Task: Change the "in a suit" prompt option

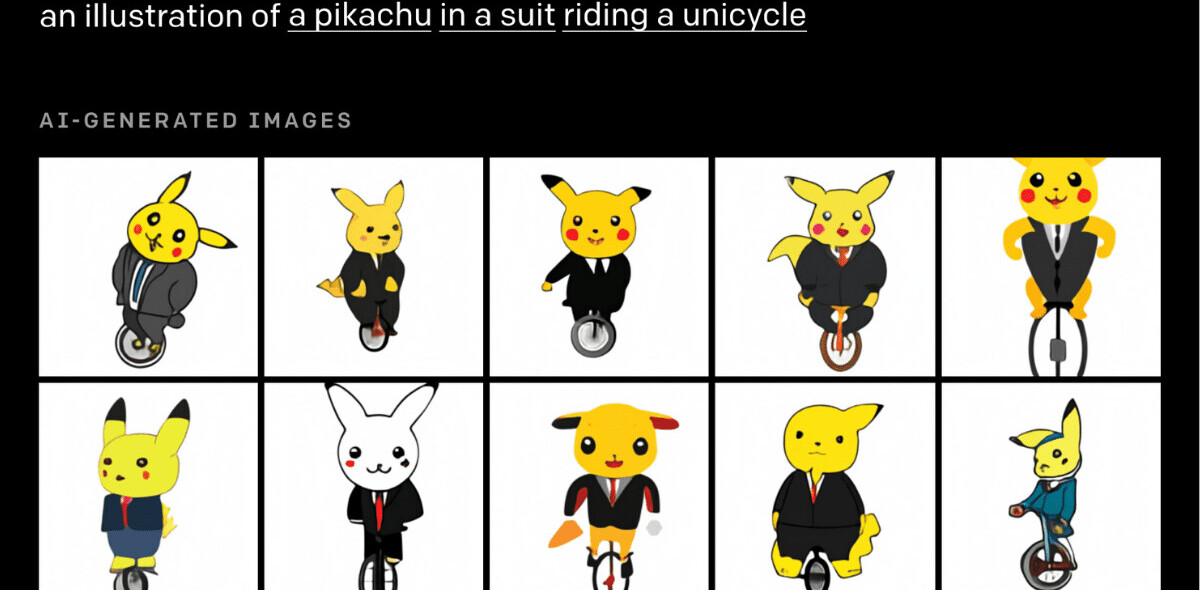Action: 497,16
